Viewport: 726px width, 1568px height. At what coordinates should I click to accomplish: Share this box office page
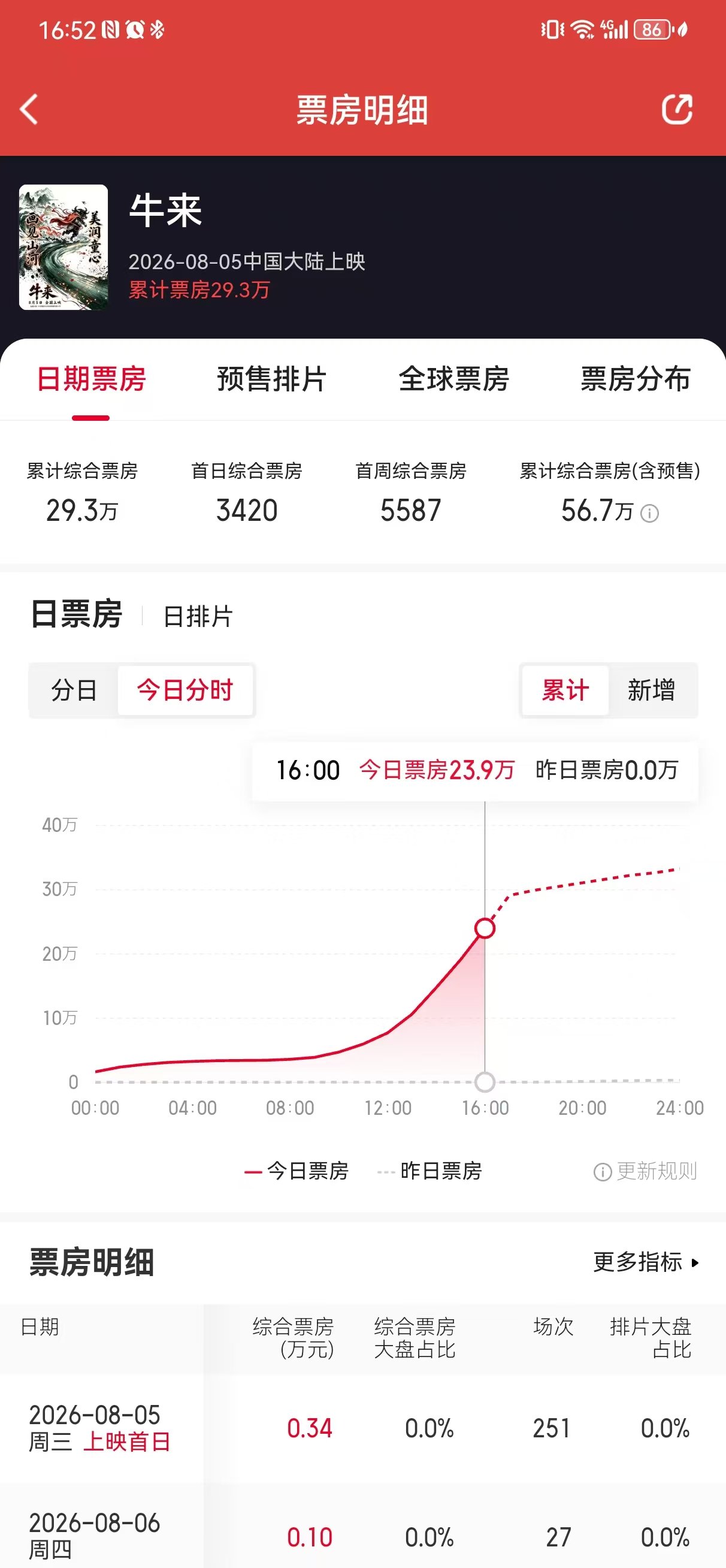point(677,110)
